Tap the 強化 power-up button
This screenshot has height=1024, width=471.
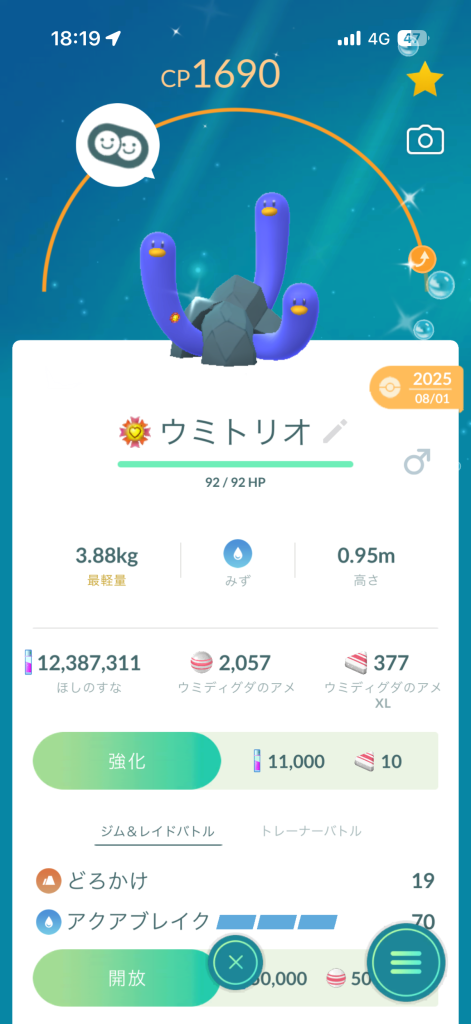pyautogui.click(x=127, y=761)
